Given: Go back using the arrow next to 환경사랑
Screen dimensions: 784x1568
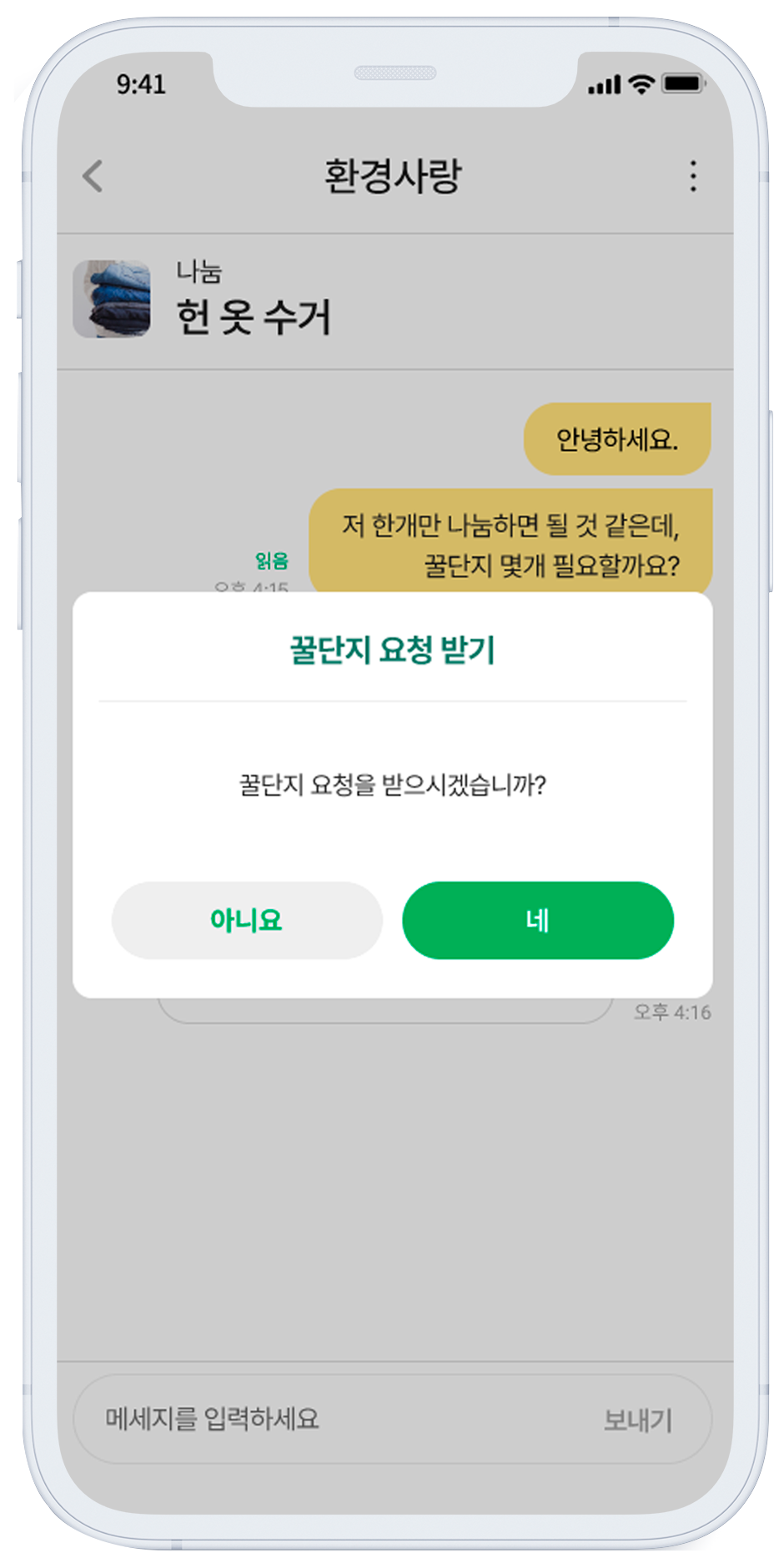Looking at the screenshot, I should [93, 176].
